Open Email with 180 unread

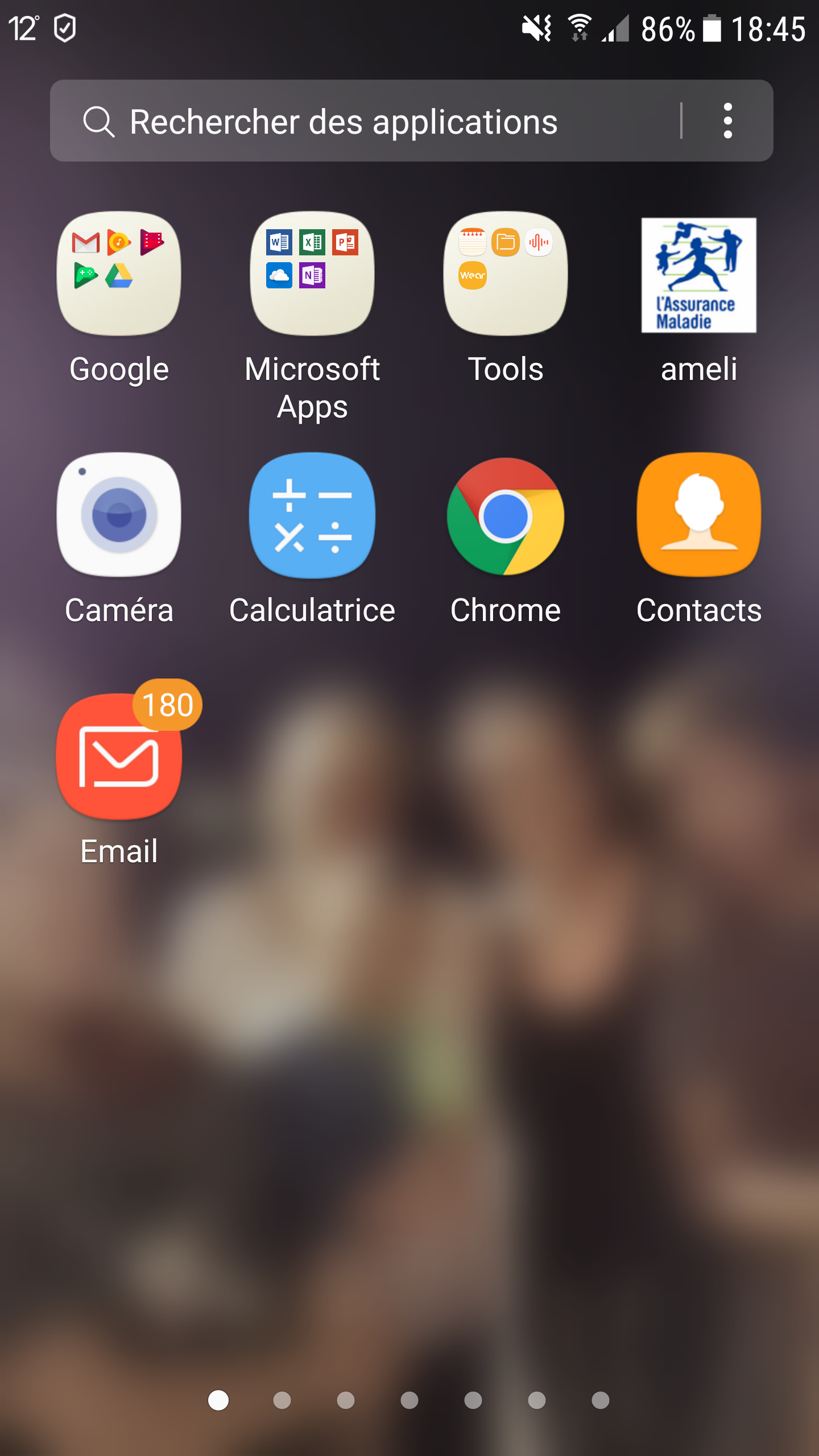click(x=119, y=758)
